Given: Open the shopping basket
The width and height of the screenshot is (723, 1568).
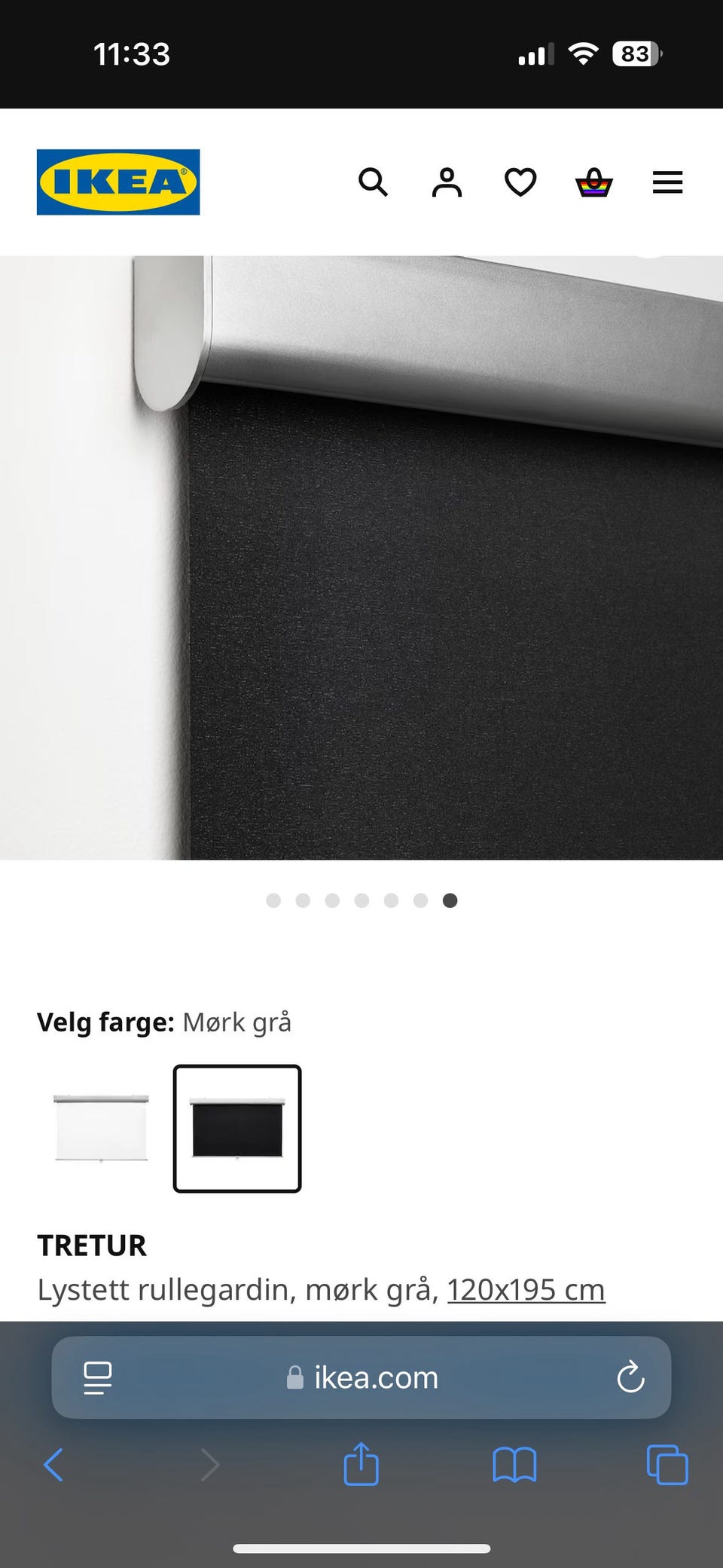Looking at the screenshot, I should (x=594, y=182).
